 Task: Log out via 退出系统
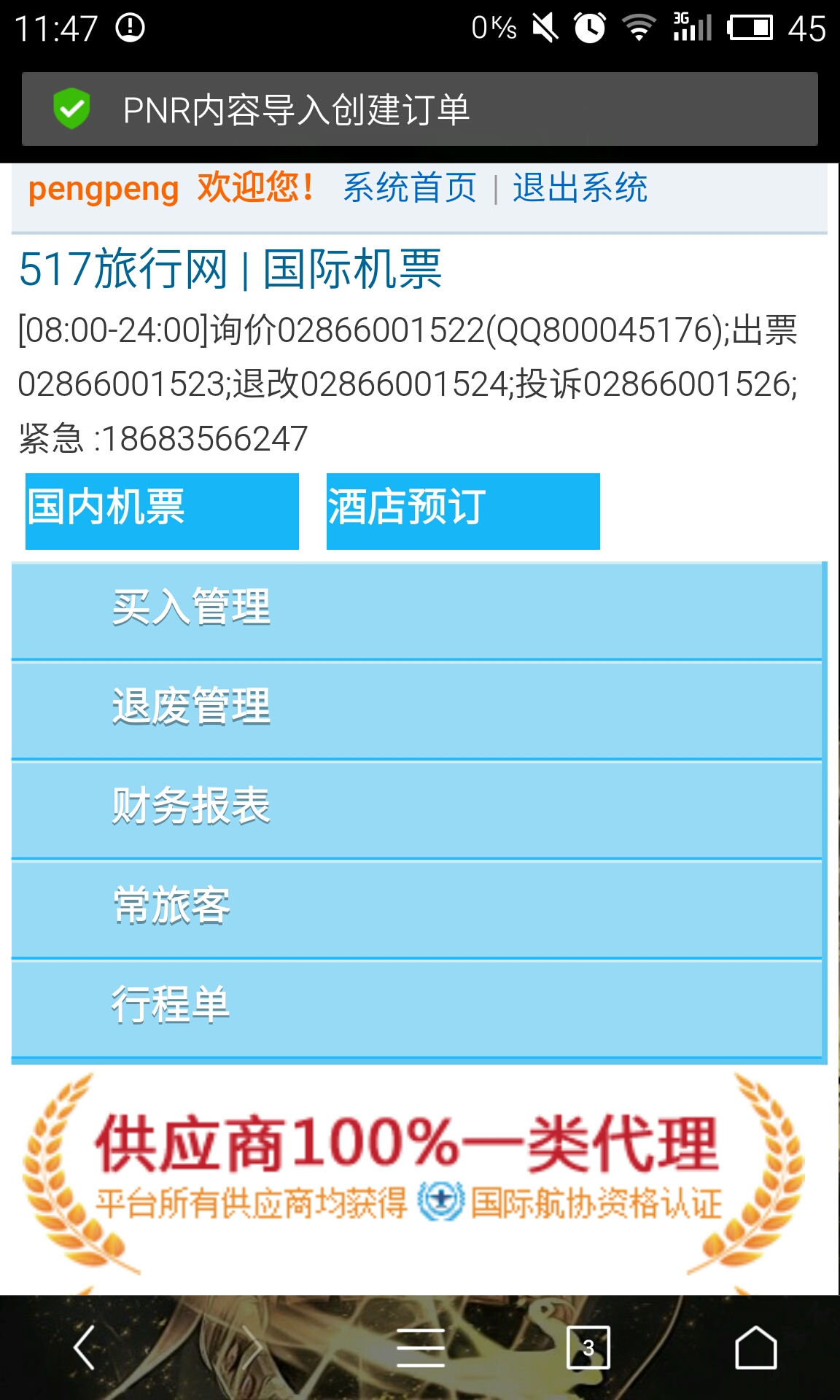(580, 187)
